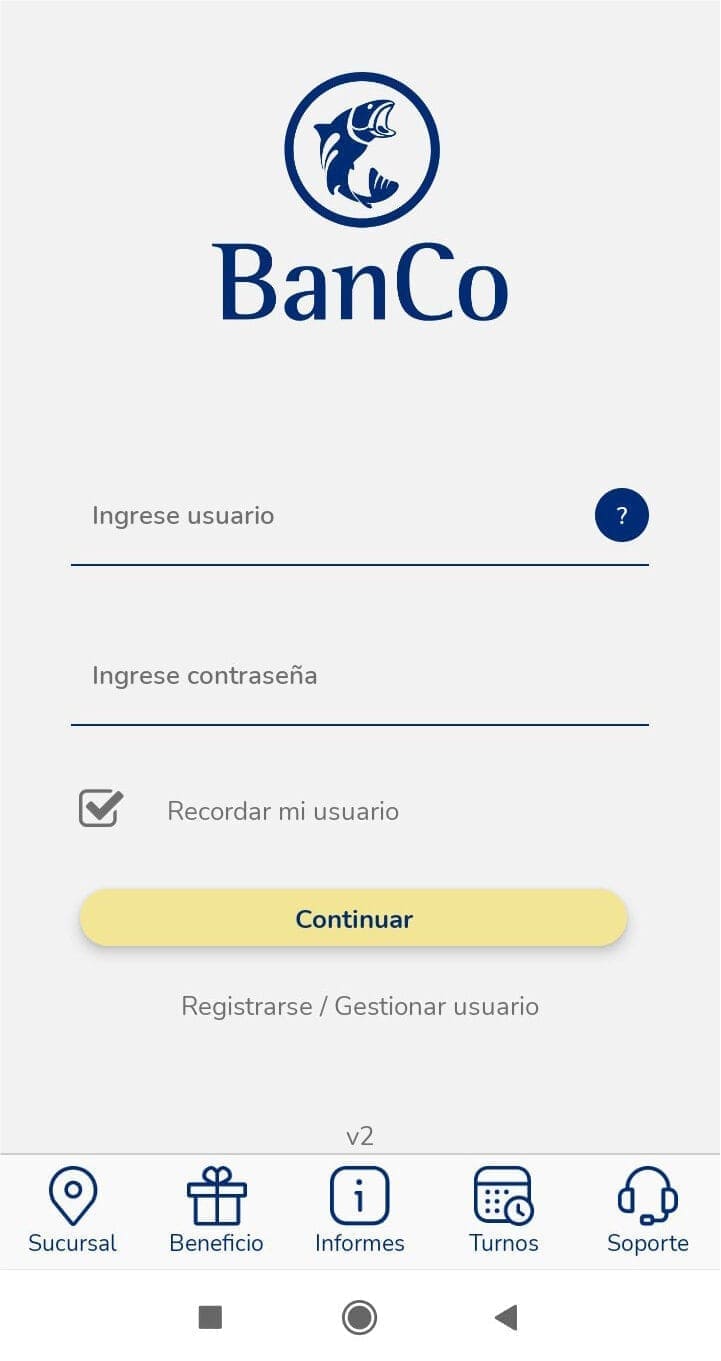721x1361 pixels.
Task: Select the Turnos tab
Action: tap(504, 1211)
